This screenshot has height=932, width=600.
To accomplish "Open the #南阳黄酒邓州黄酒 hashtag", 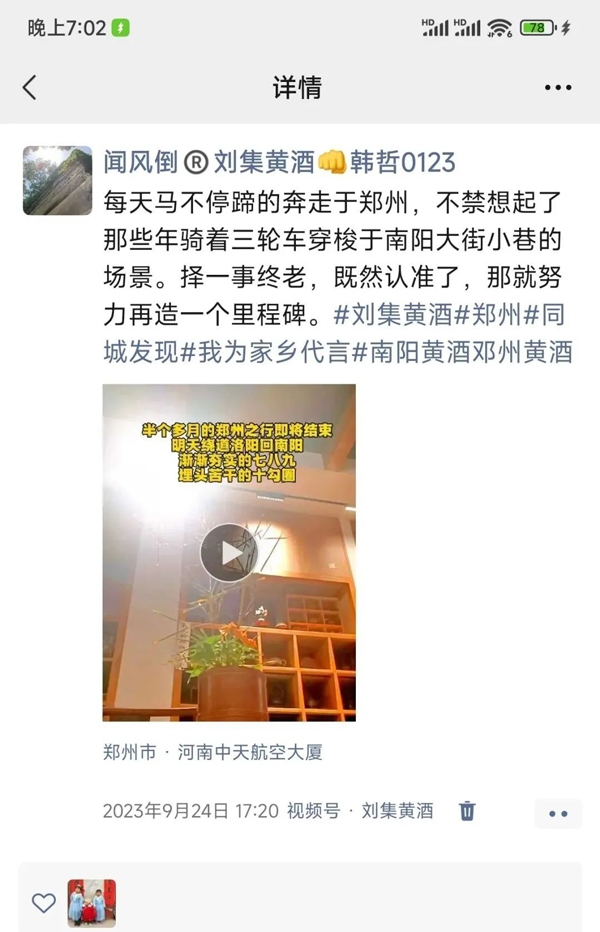I will tap(456, 352).
